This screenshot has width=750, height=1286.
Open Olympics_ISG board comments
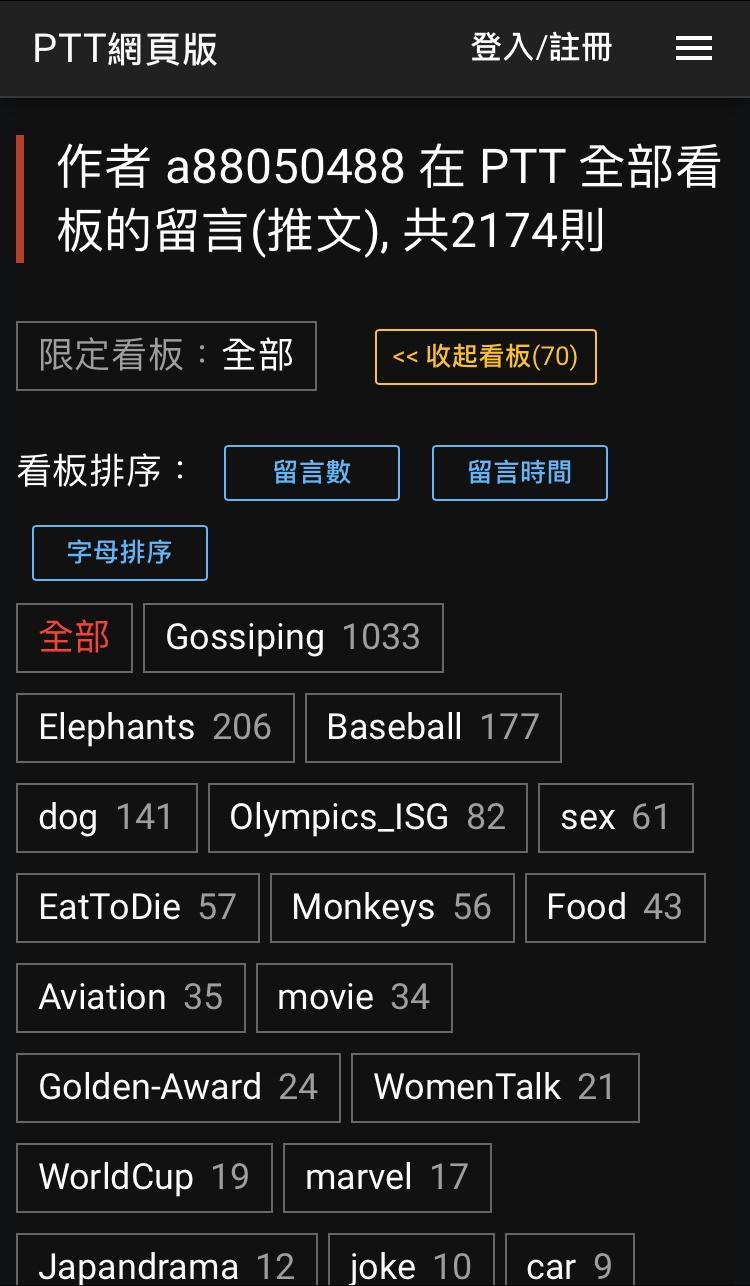[x=367, y=818]
